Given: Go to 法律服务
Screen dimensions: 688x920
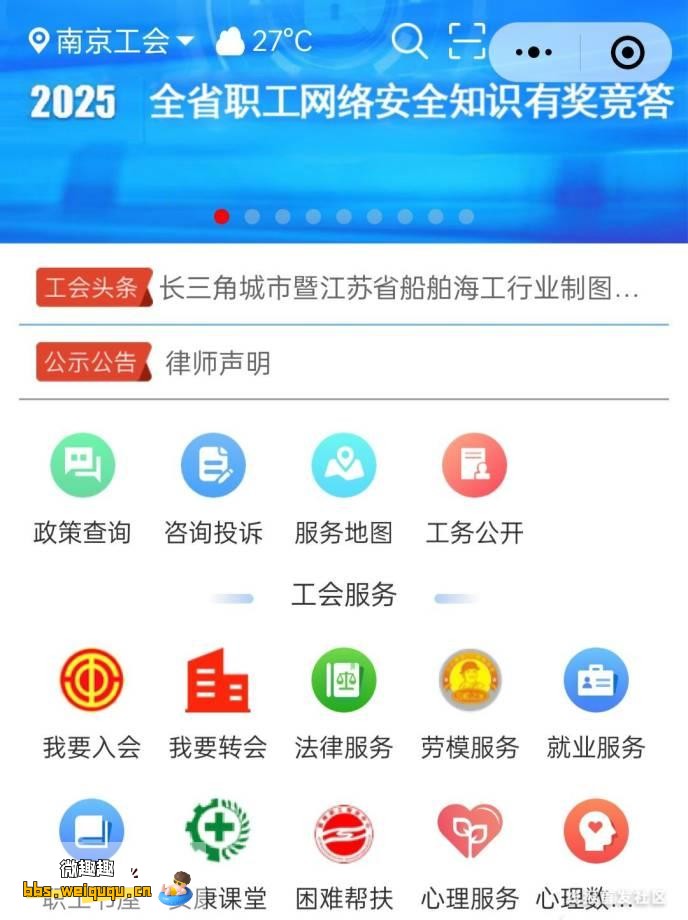Looking at the screenshot, I should [344, 702].
